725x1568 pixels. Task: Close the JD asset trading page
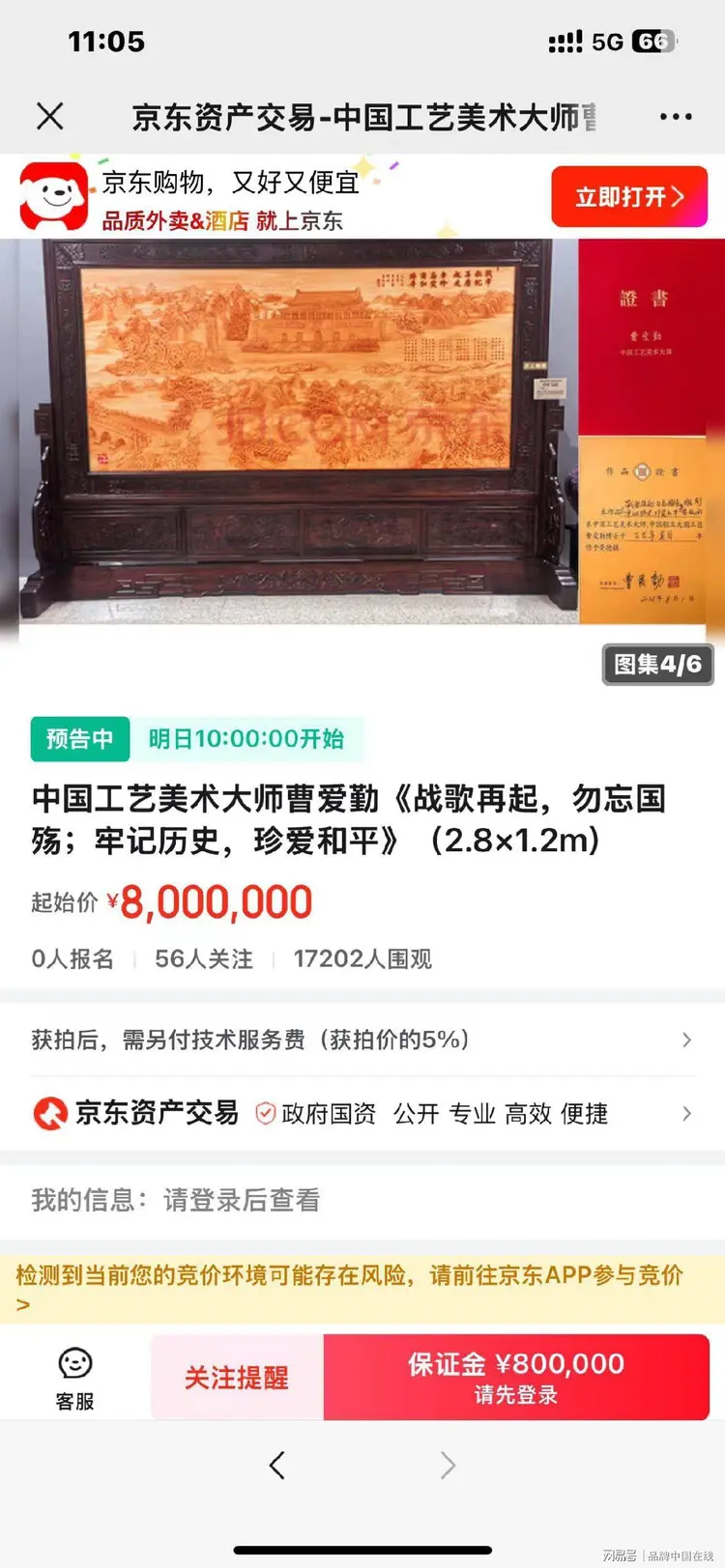point(50,117)
